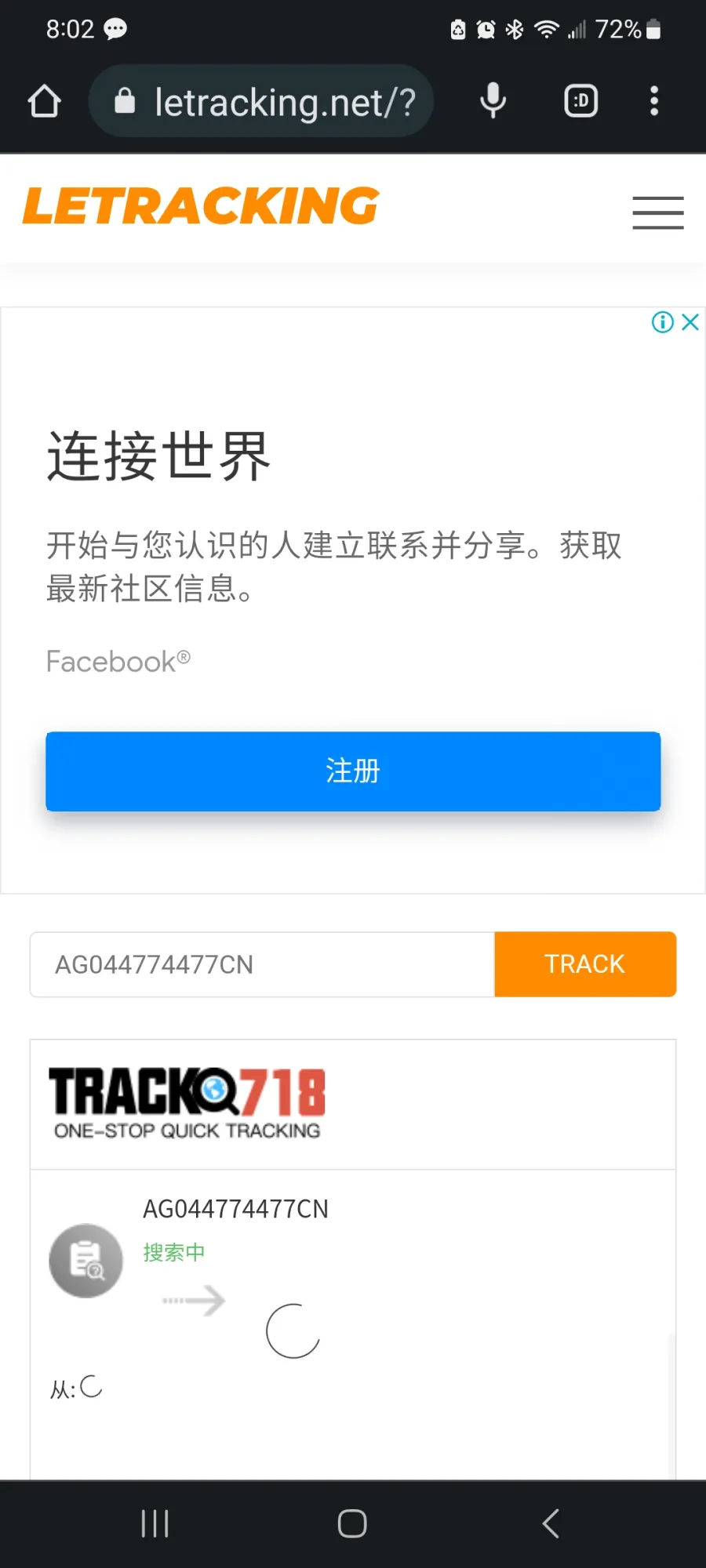Image resolution: width=706 pixels, height=1568 pixels.
Task: Open the Letracking hamburger menu
Action: (x=658, y=212)
